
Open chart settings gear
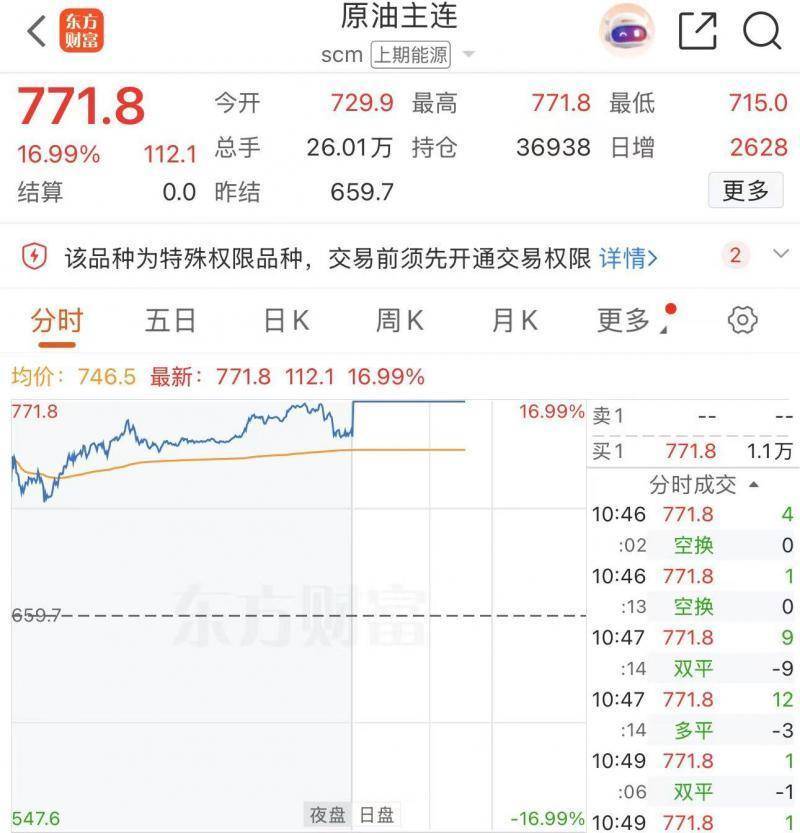742,320
